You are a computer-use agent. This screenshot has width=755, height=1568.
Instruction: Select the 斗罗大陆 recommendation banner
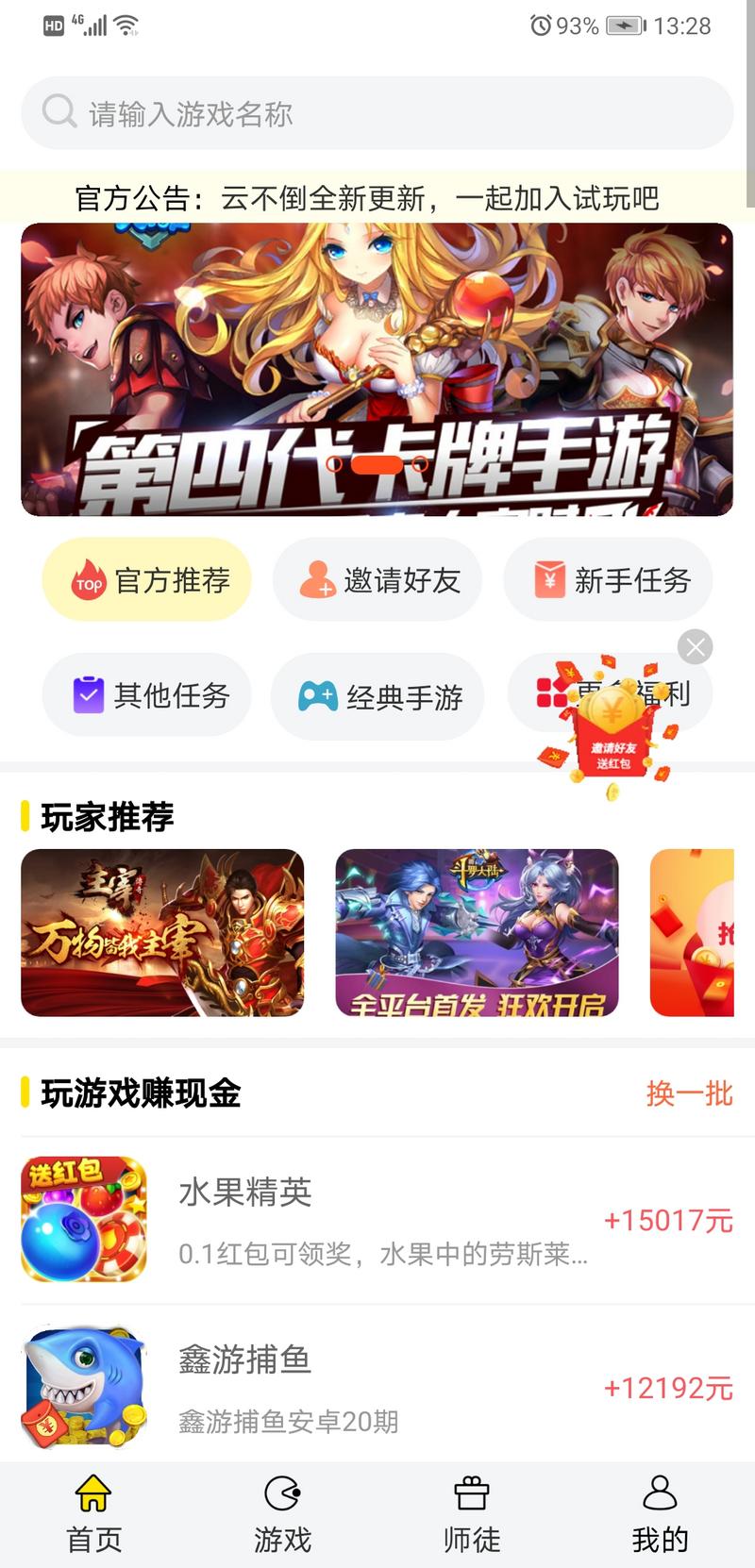477,933
